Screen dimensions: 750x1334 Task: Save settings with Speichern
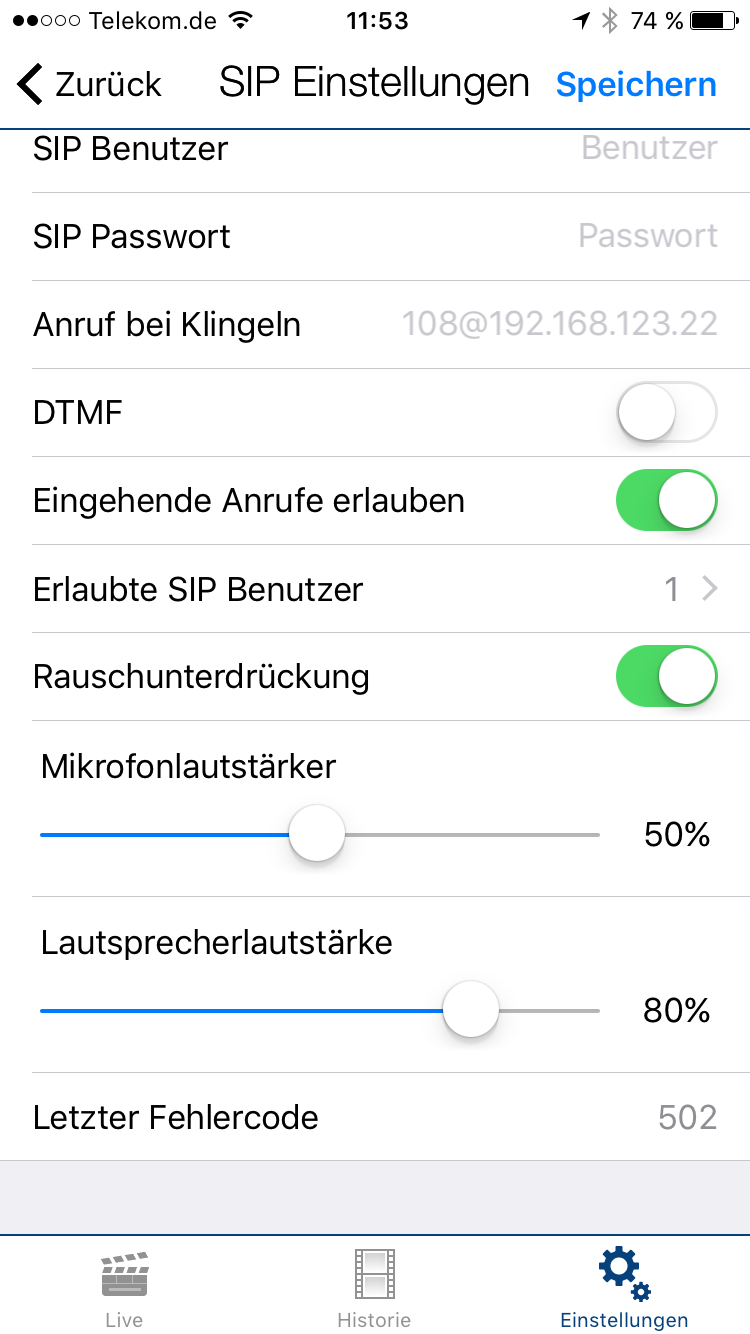[636, 85]
